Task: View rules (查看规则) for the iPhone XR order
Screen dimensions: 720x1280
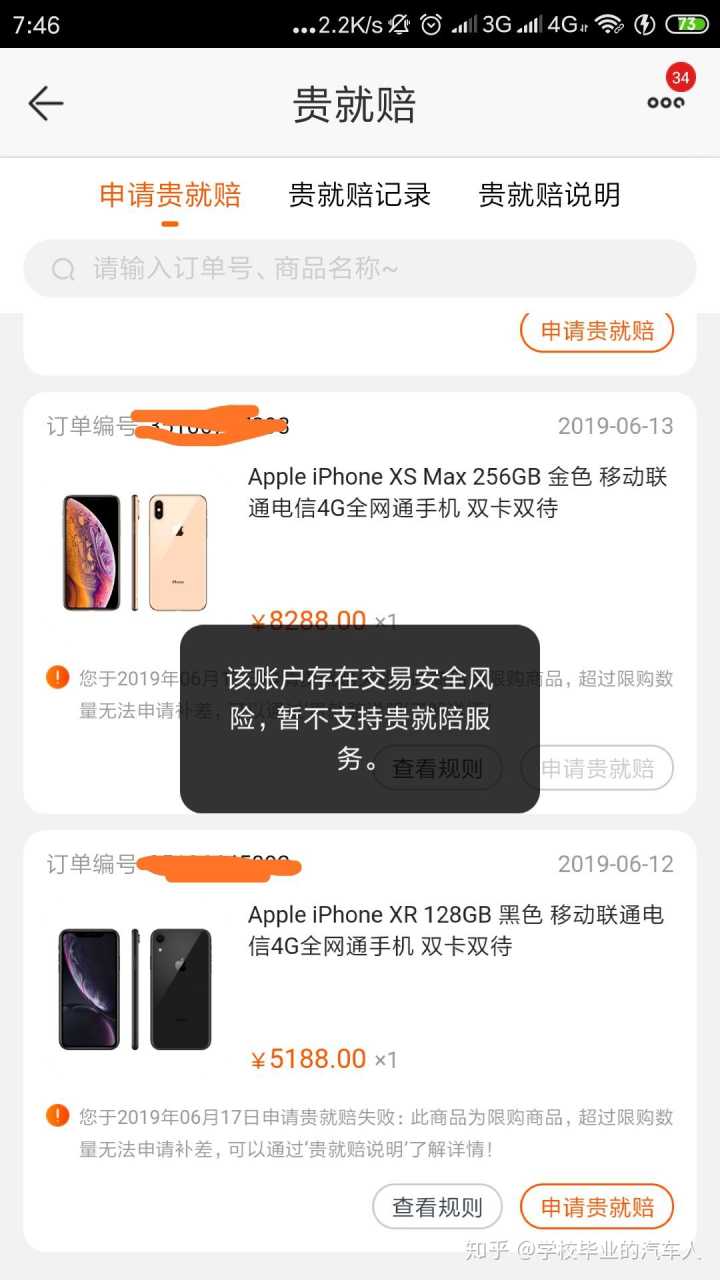Action: pyautogui.click(x=437, y=1207)
